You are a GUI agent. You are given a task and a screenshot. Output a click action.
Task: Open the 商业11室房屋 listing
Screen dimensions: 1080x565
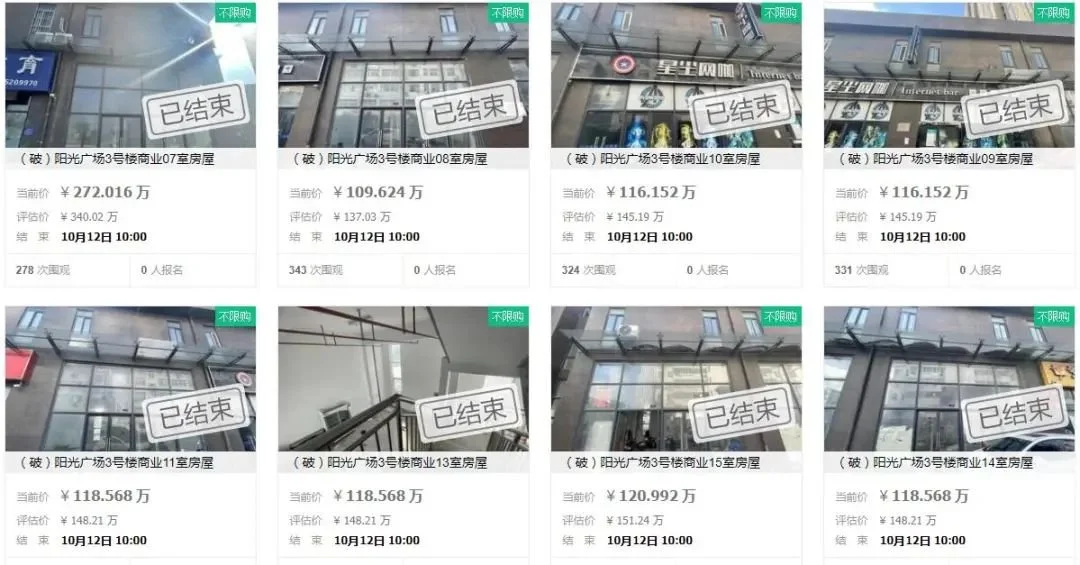tap(119, 463)
